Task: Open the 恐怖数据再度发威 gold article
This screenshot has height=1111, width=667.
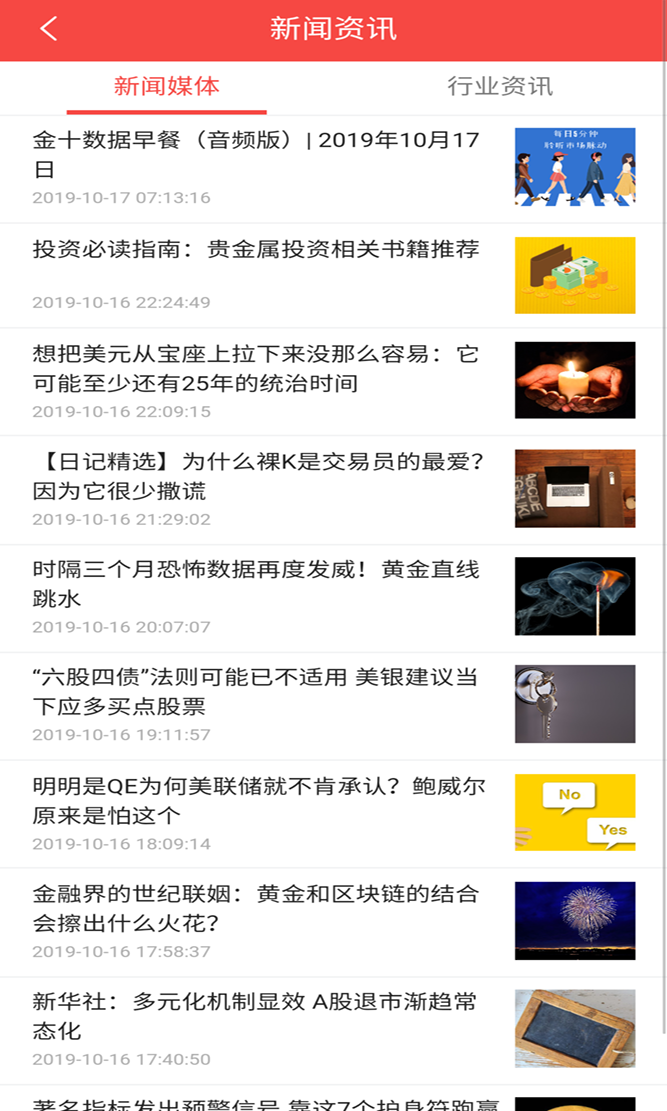Action: pyautogui.click(x=257, y=584)
